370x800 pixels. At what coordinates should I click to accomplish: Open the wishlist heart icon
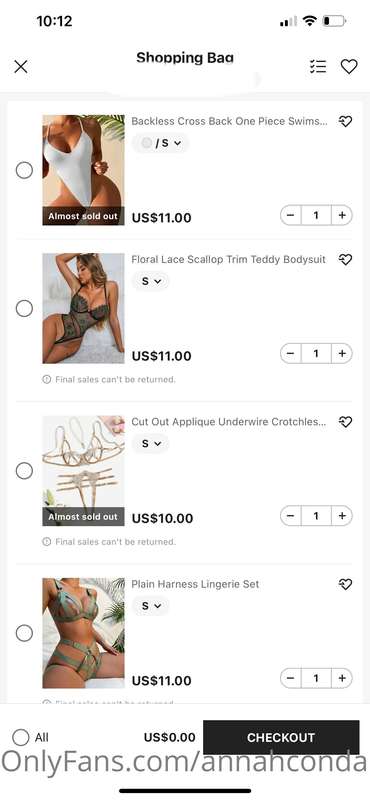pos(349,66)
